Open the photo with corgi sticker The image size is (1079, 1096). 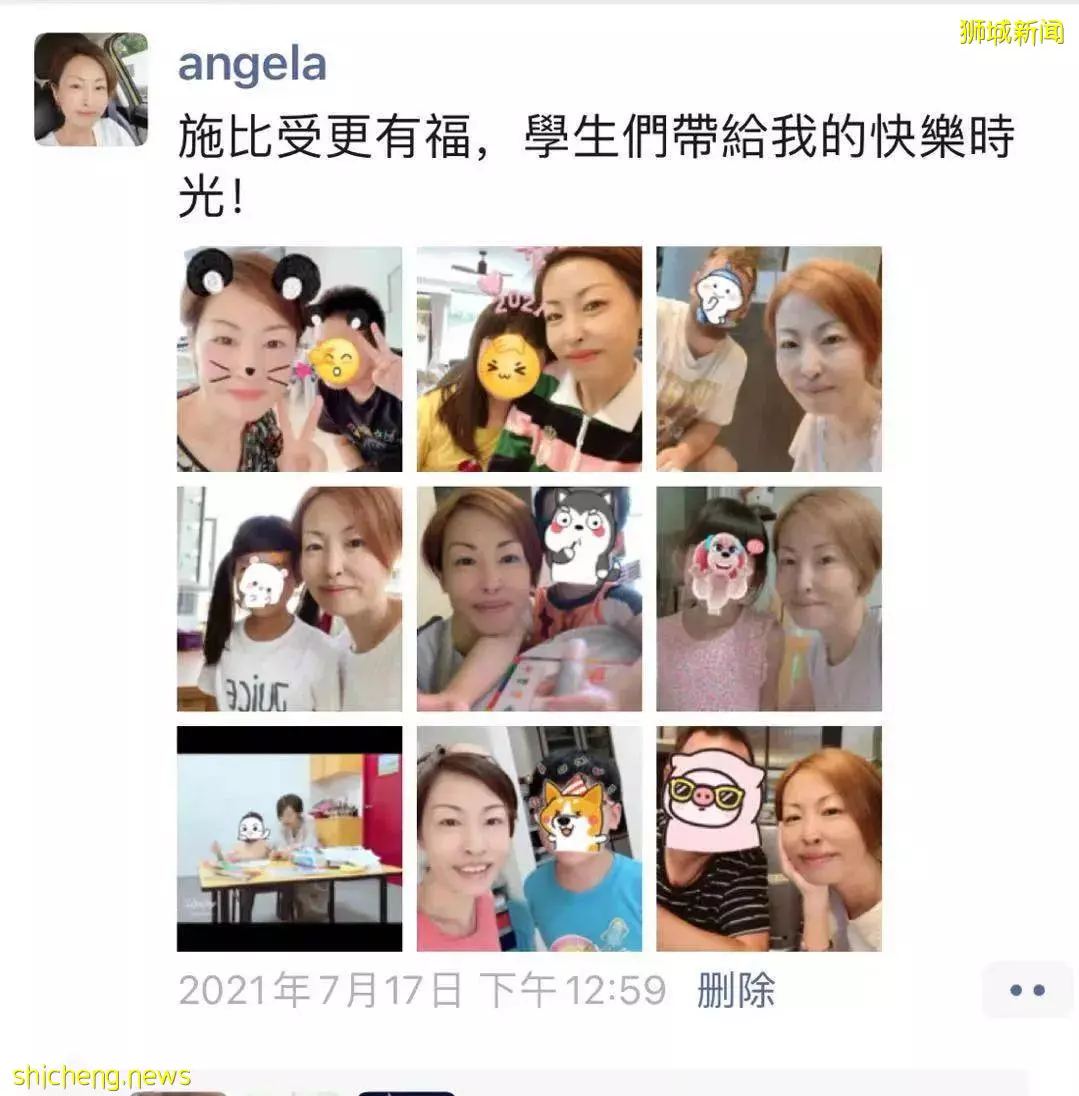pos(529,839)
